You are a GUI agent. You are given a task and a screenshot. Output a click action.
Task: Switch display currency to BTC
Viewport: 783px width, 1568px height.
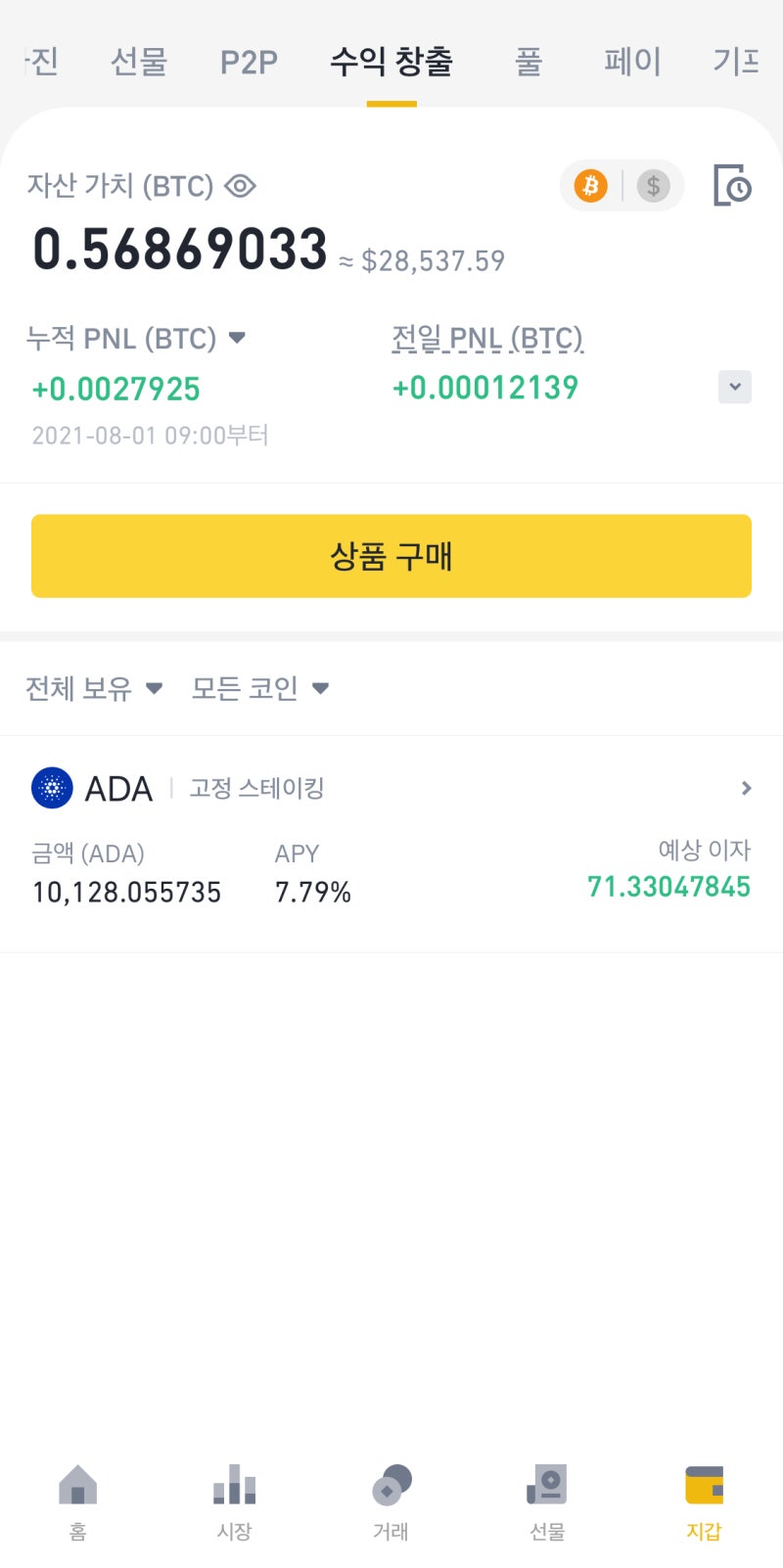click(590, 185)
